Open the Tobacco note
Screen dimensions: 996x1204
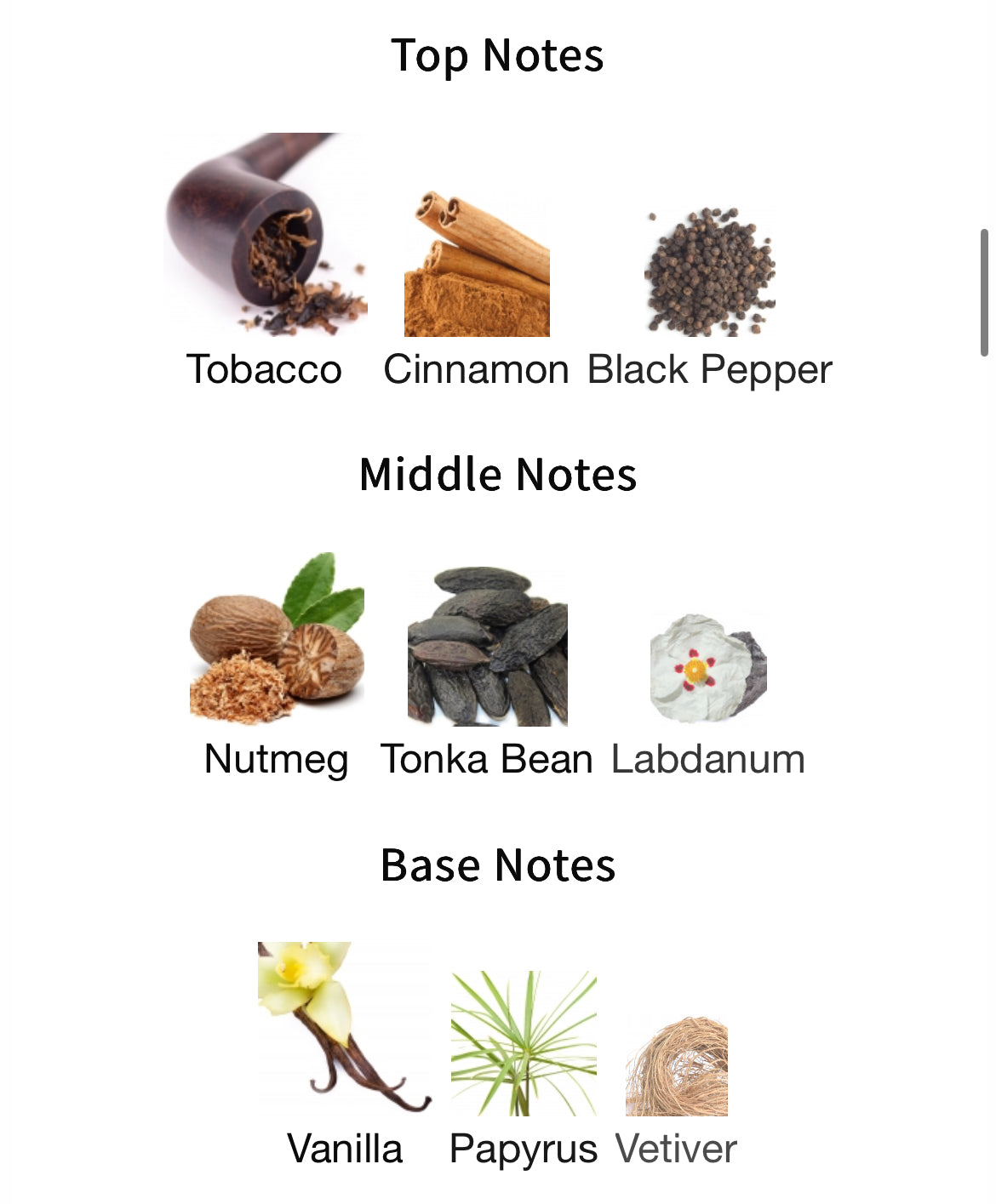point(265,235)
